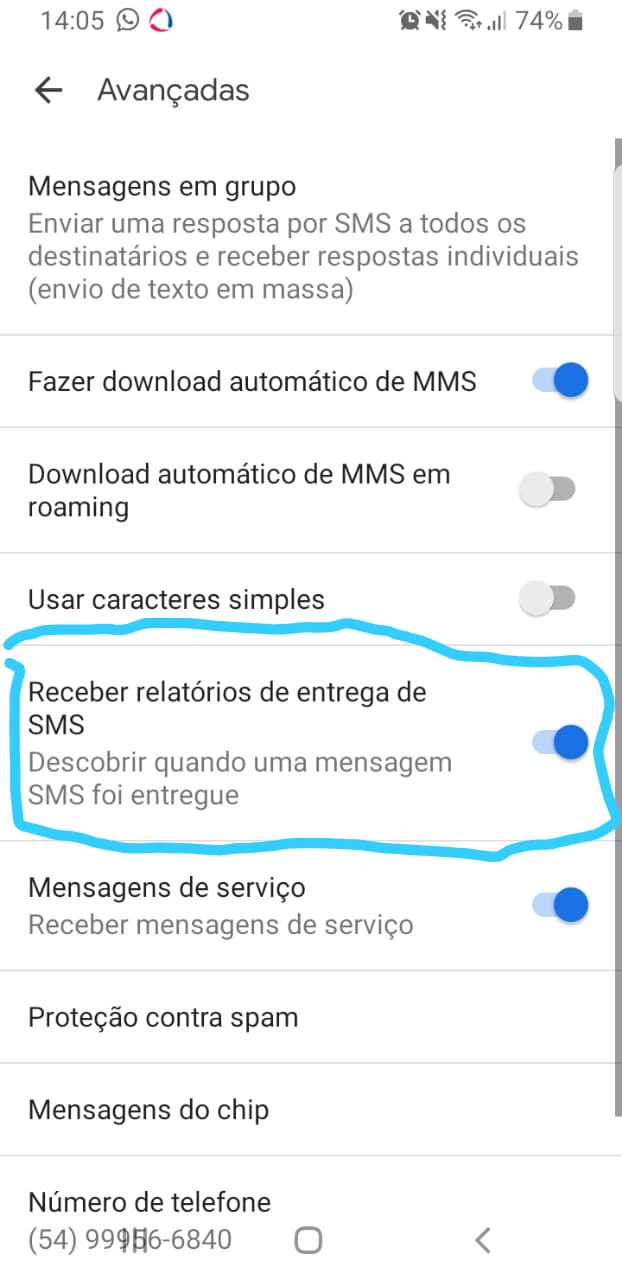
Task: Open Mensagens do chip
Action: tap(300, 1109)
